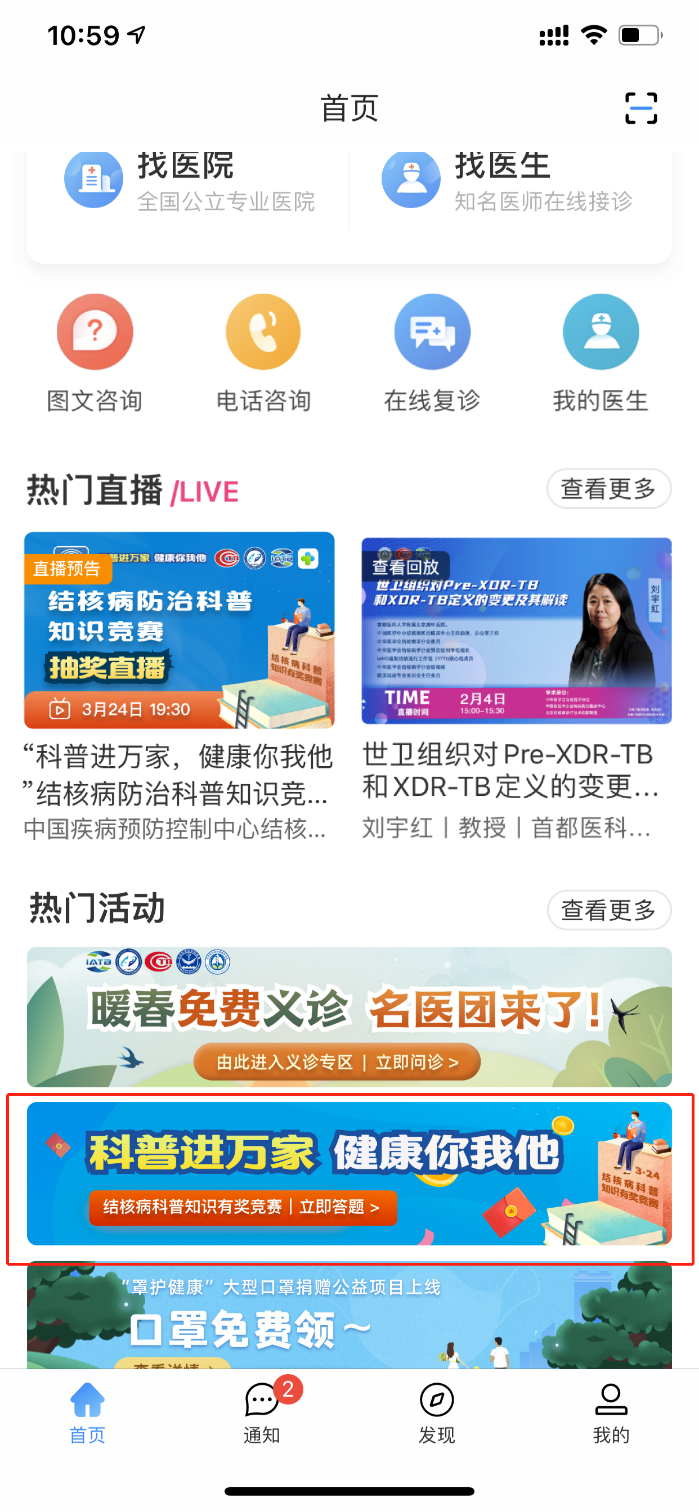Open 结核病防治科普知识竞赛 live preview
This screenshot has height=1512, width=699.
[180, 630]
